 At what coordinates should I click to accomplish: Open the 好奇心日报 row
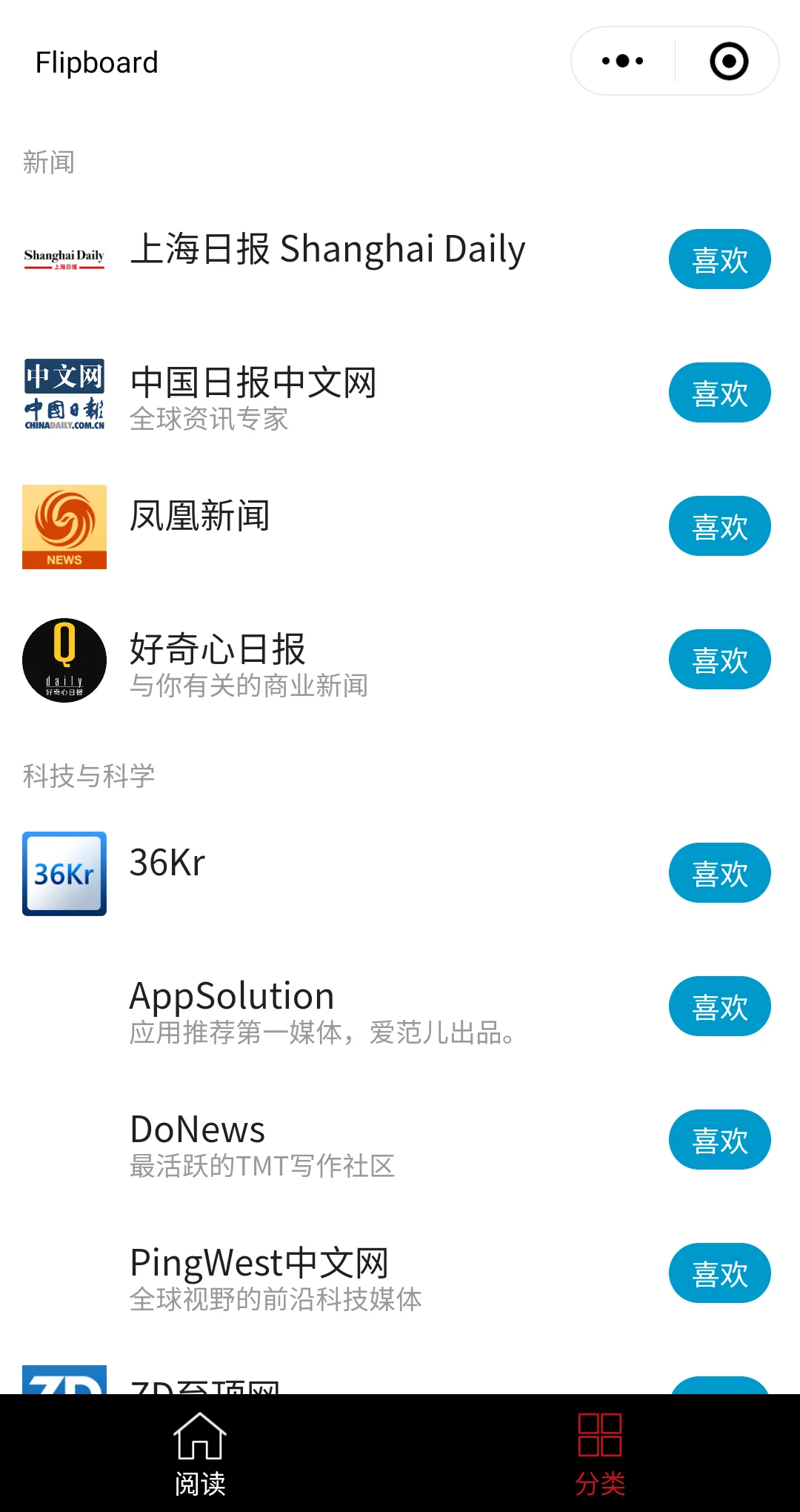[218, 650]
